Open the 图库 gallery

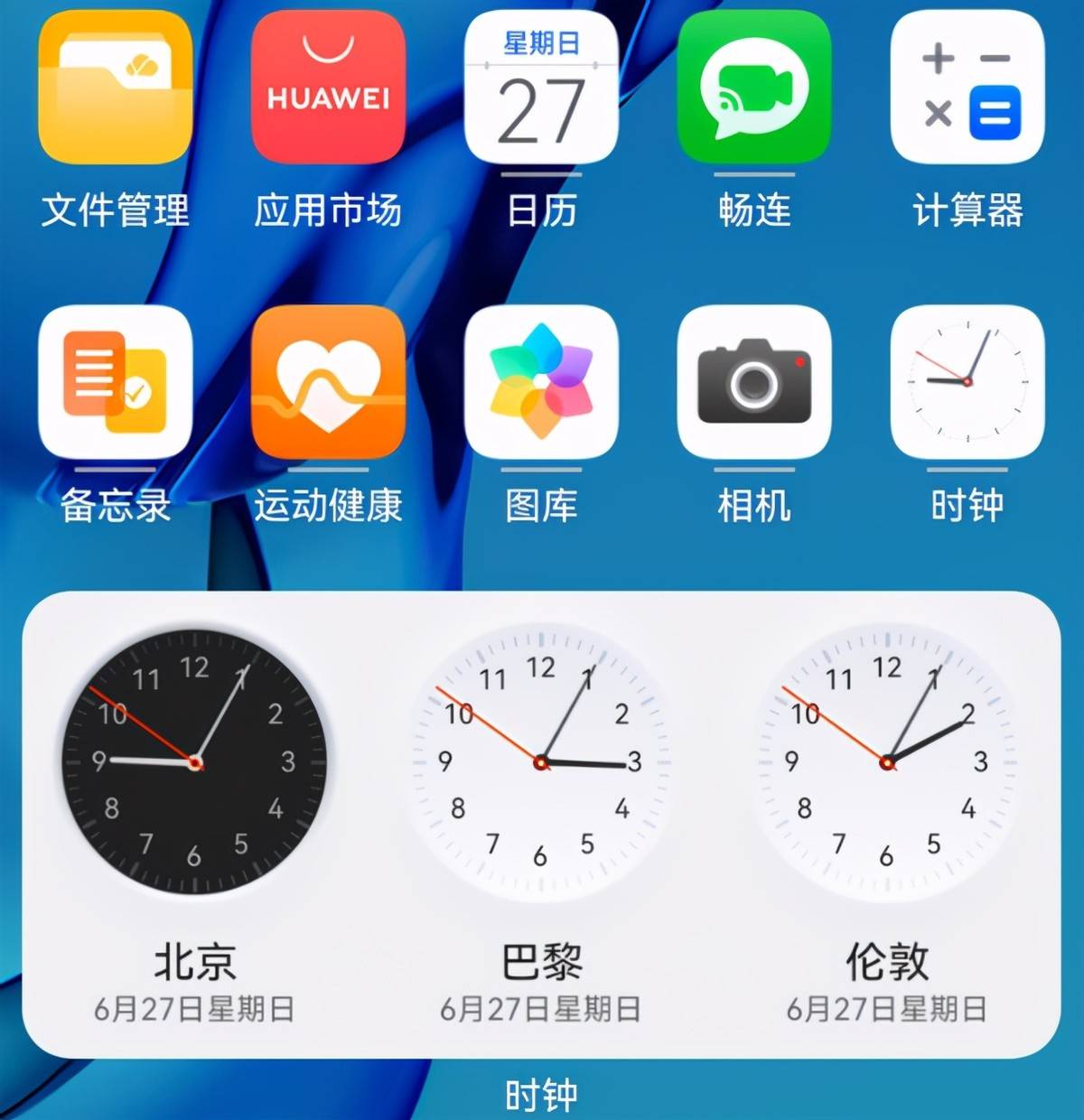click(541, 382)
